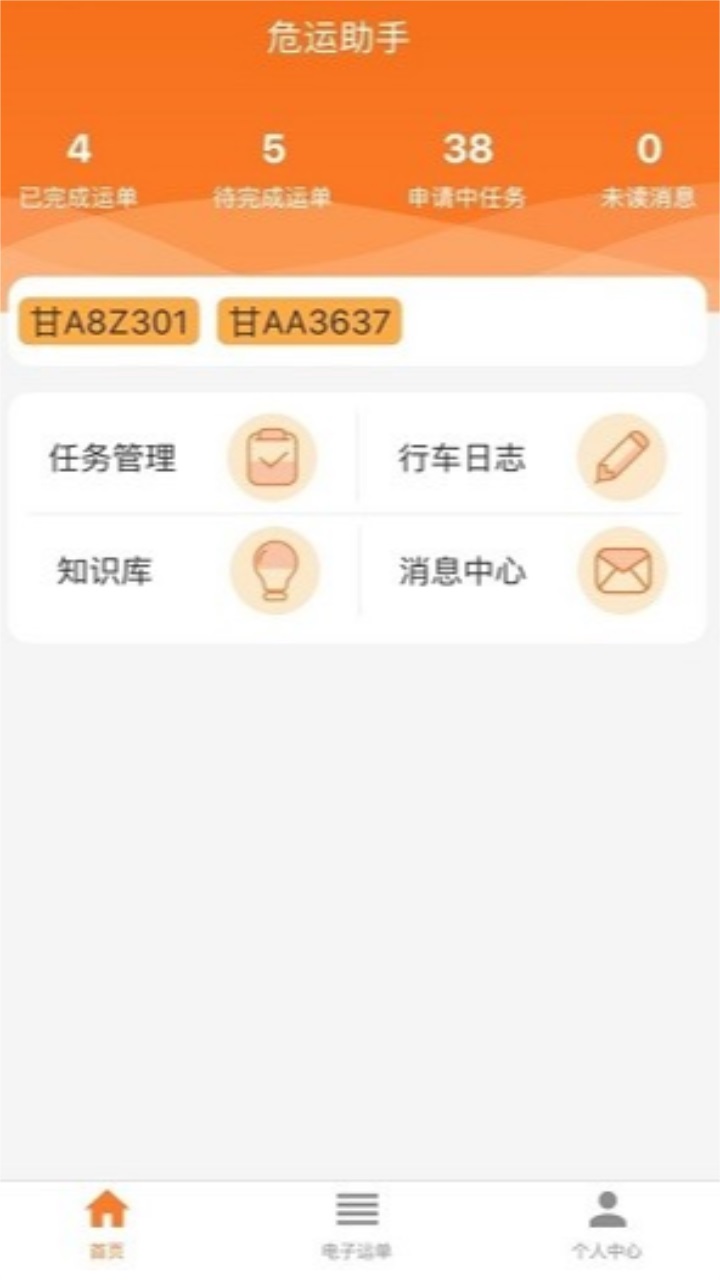The image size is (720, 1280).
Task: Switch to the 电子运单 tab
Action: pos(358,1225)
